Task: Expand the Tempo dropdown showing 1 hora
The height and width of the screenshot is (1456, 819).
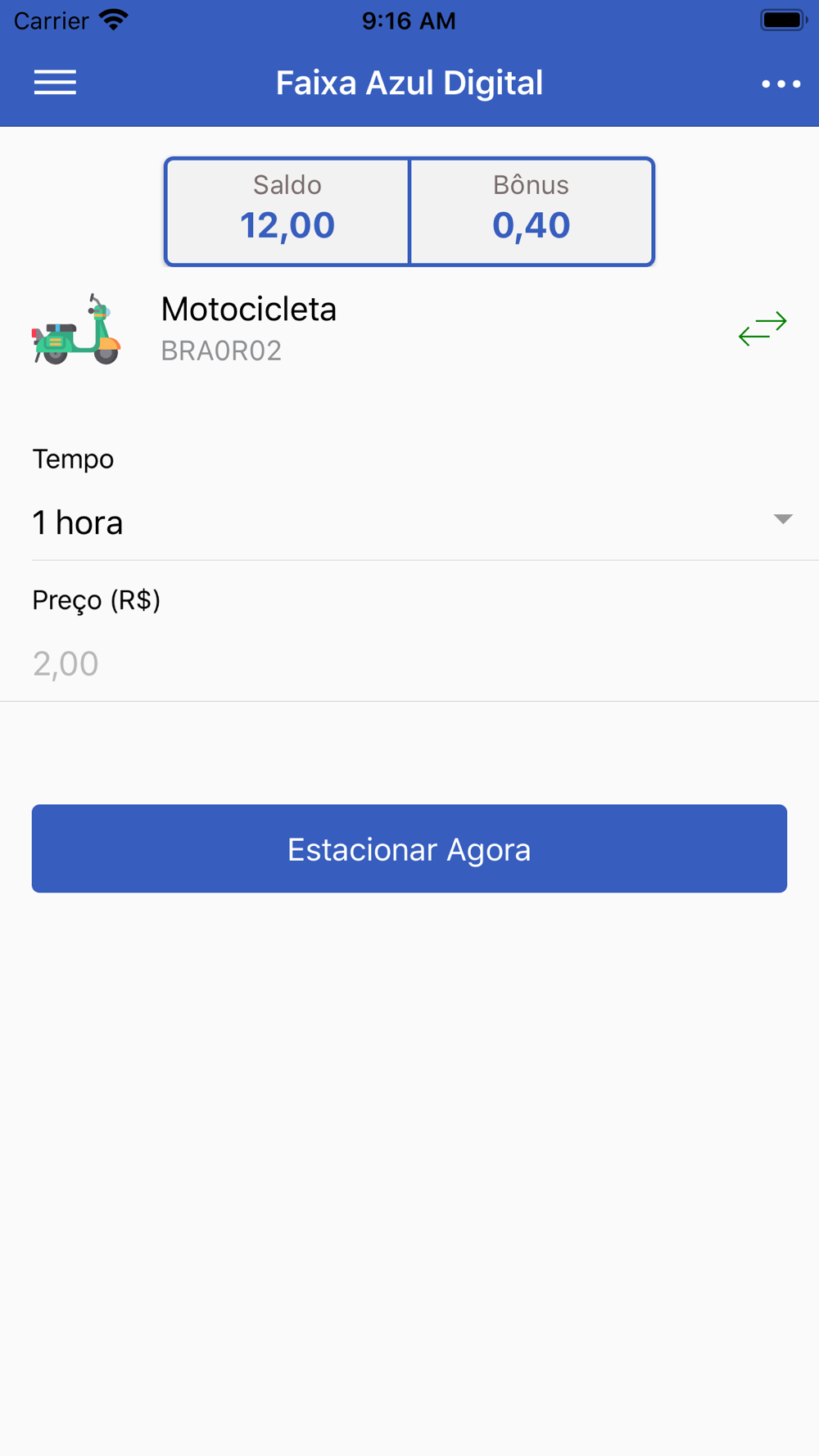Action: [x=409, y=522]
